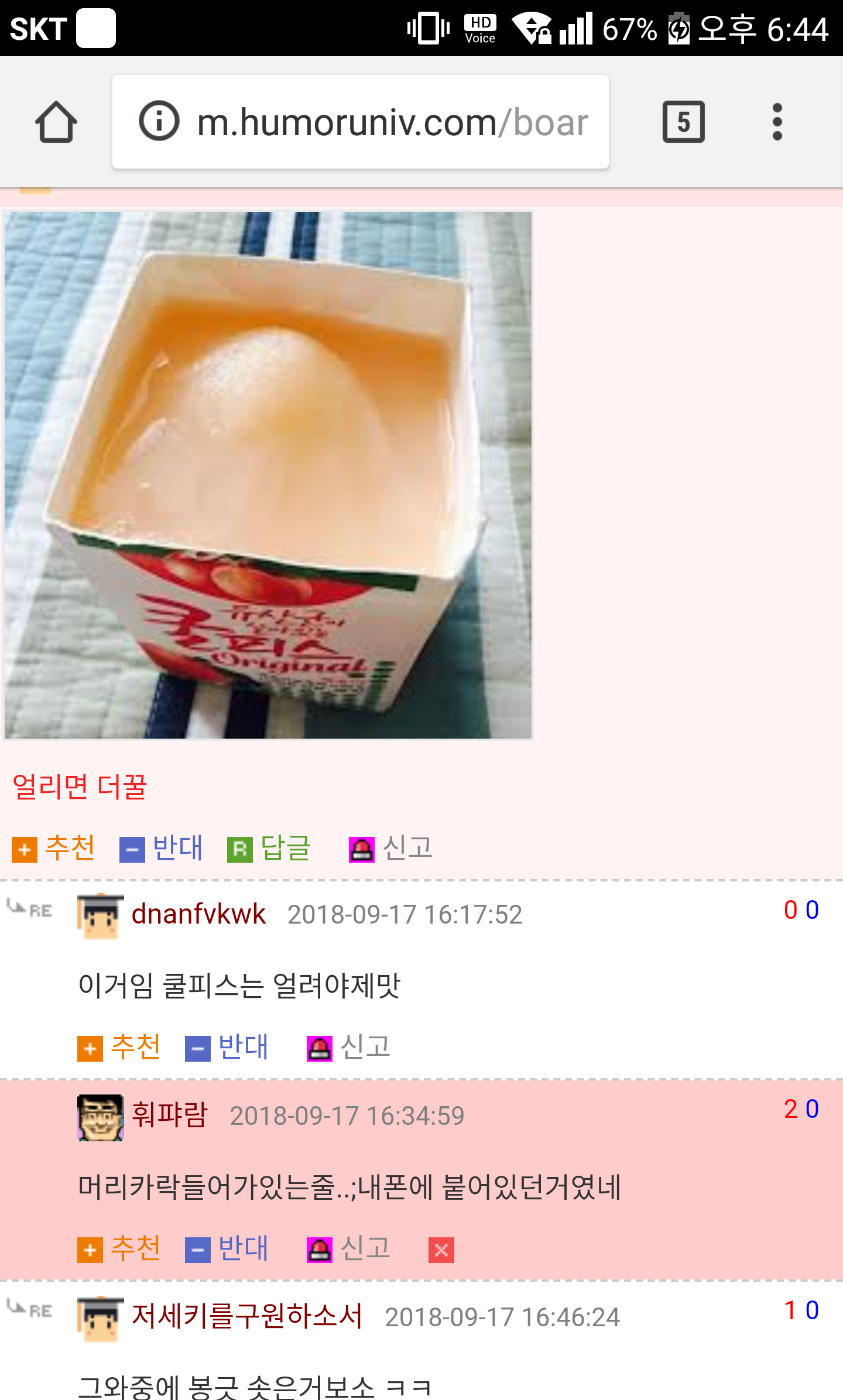Recommend dnanfvkwk's comment with 추천
This screenshot has width=843, height=1400.
click(119, 1047)
